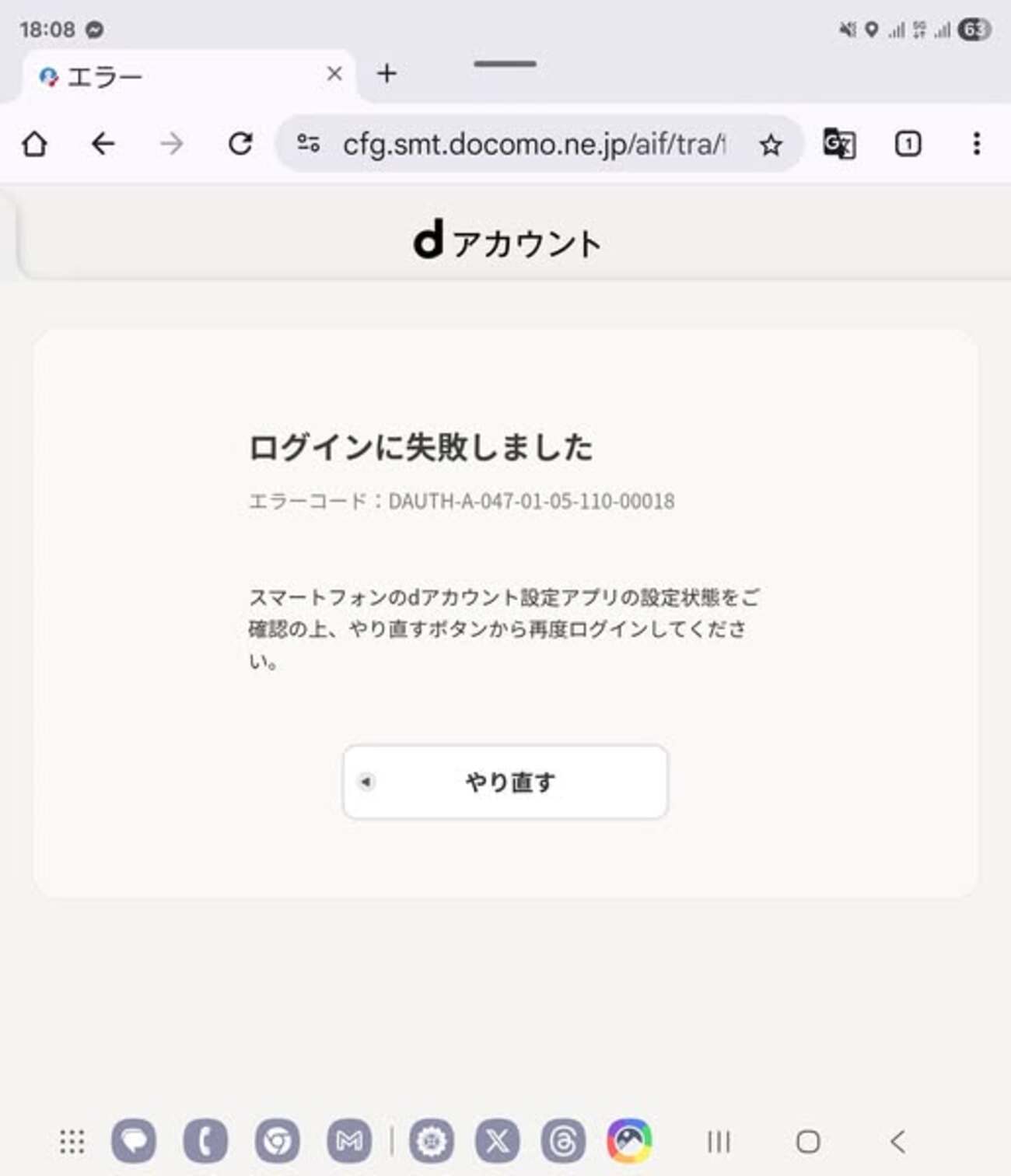Launch the Phone app from taskbar
The image size is (1011, 1176).
(205, 1142)
